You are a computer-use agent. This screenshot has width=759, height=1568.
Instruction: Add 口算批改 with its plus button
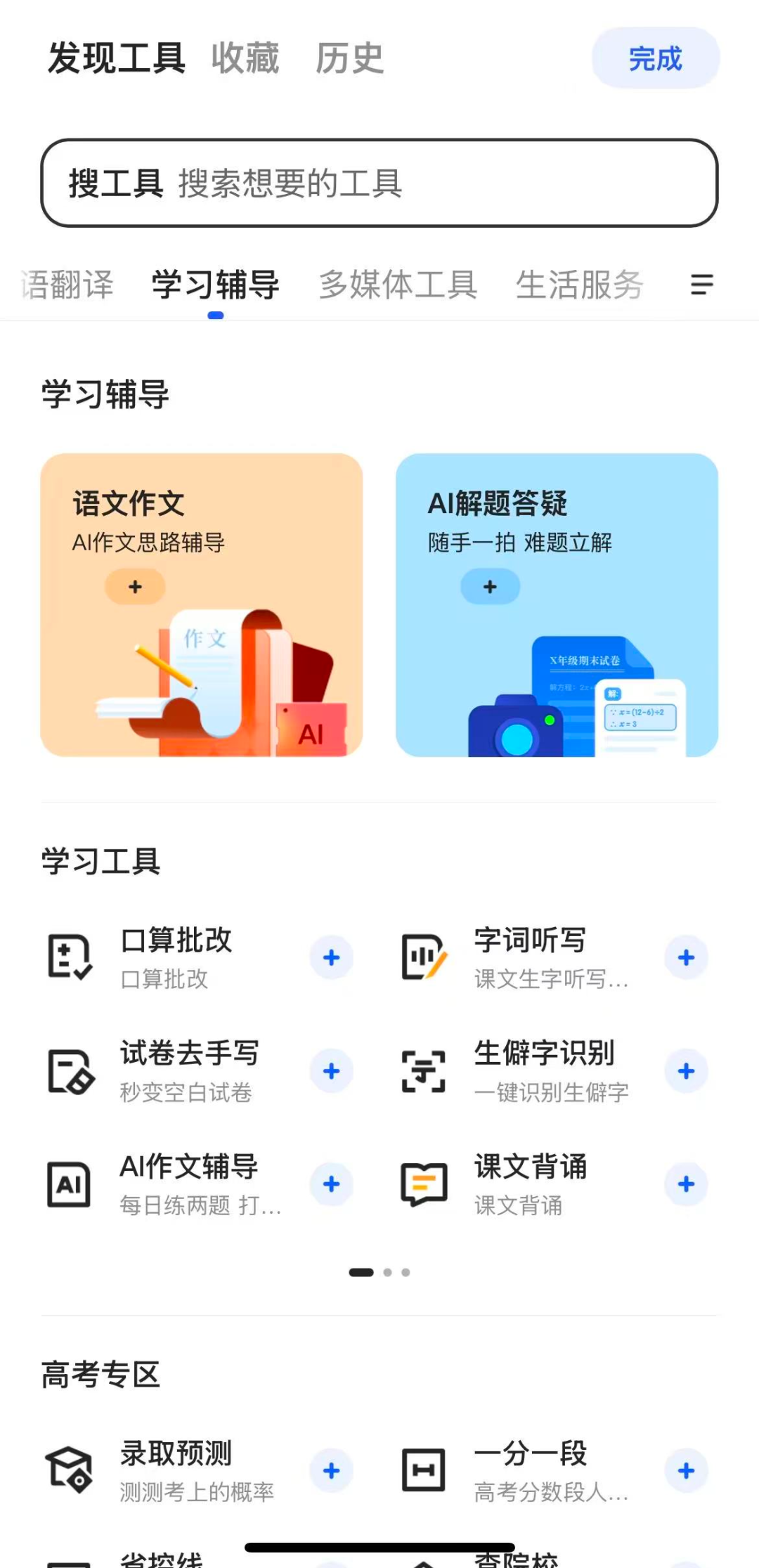(332, 957)
